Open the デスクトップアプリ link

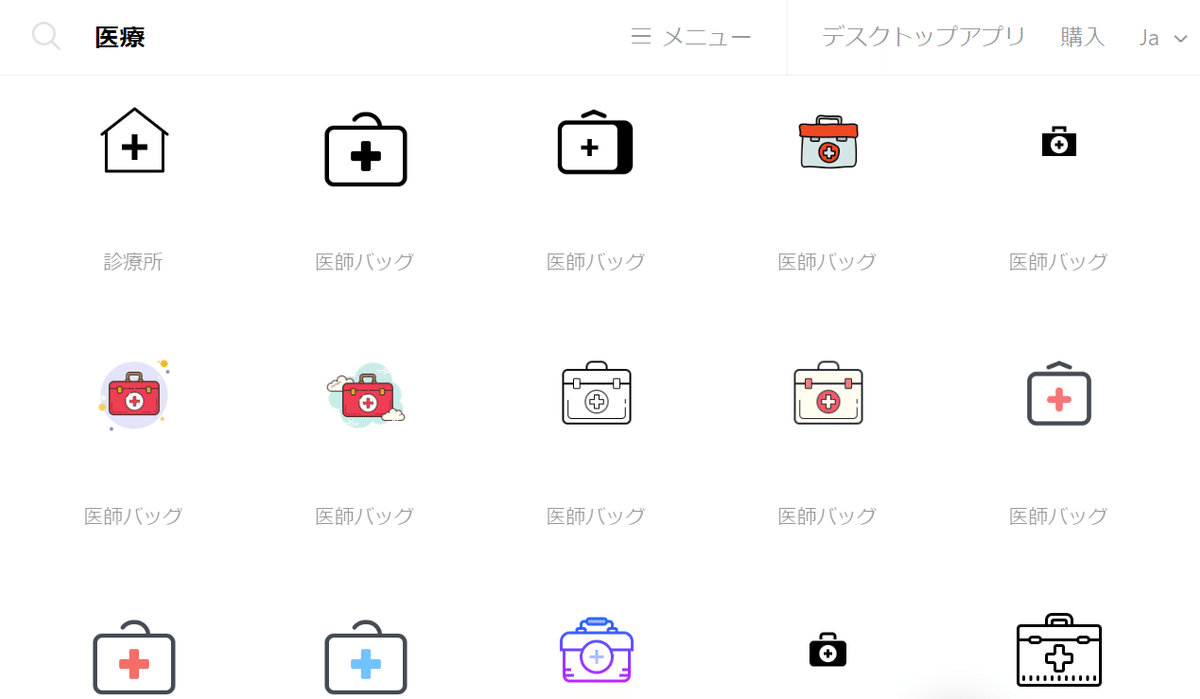coord(923,37)
